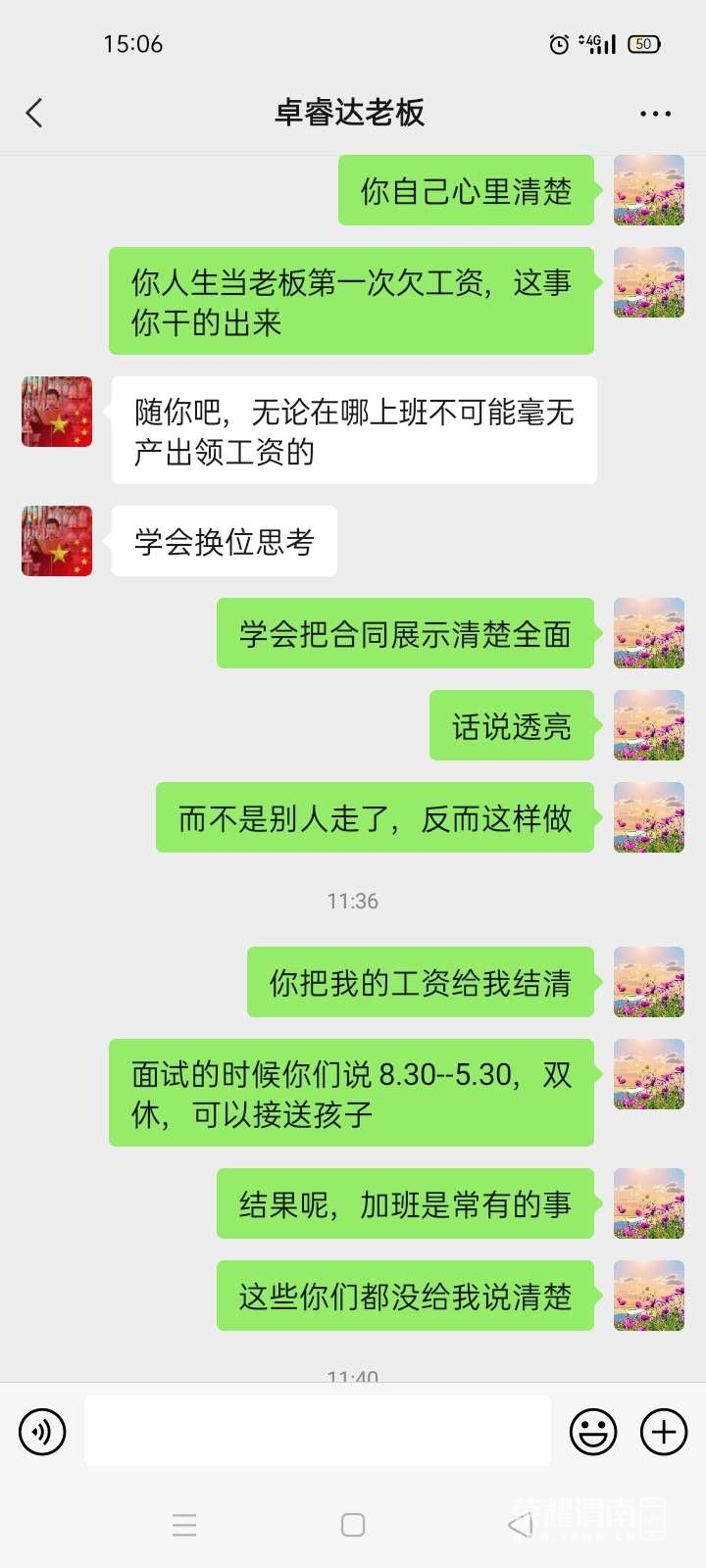Viewport: 706px width, 1568px height.
Task: Go back from the 卓睿达老板 chat
Action: pos(34,113)
